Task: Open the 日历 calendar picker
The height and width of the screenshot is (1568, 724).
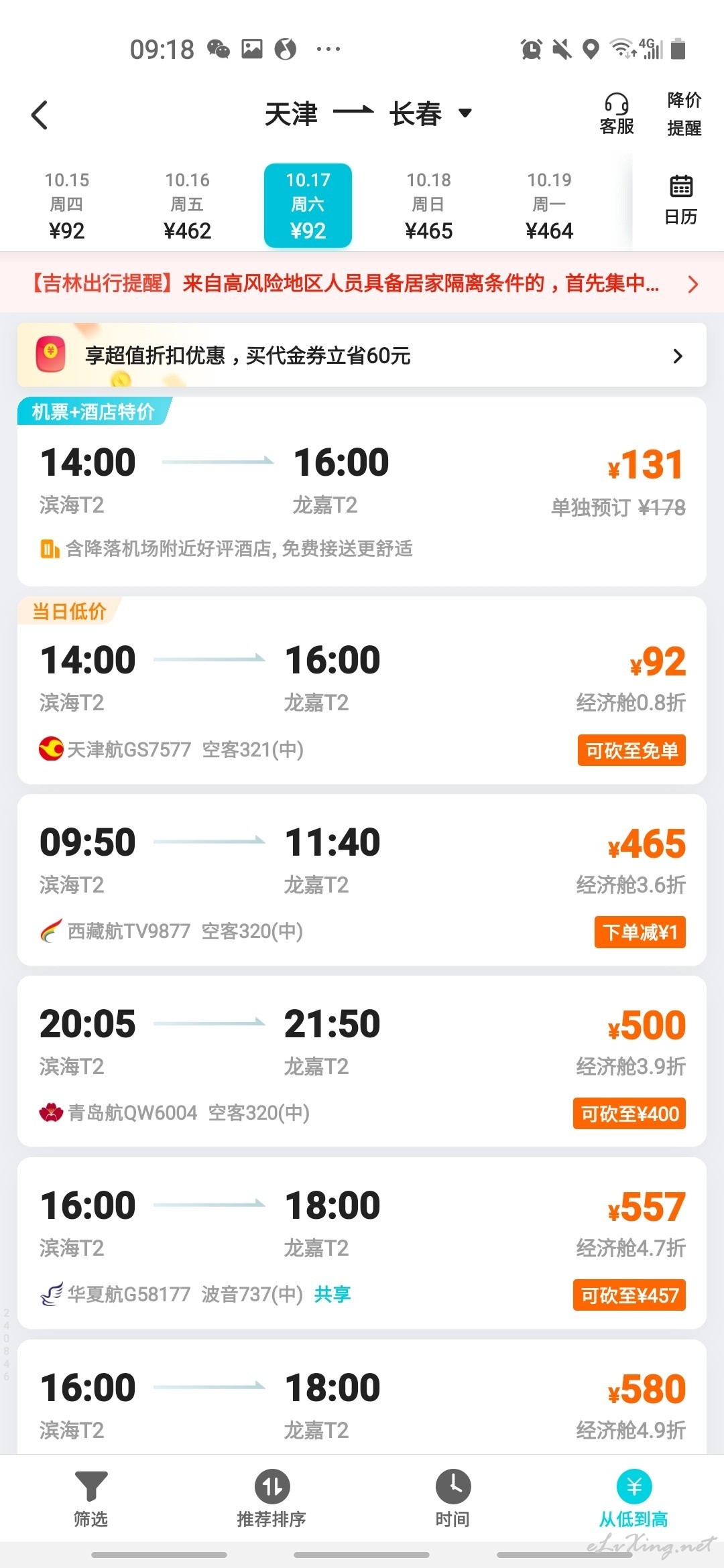Action: point(680,200)
